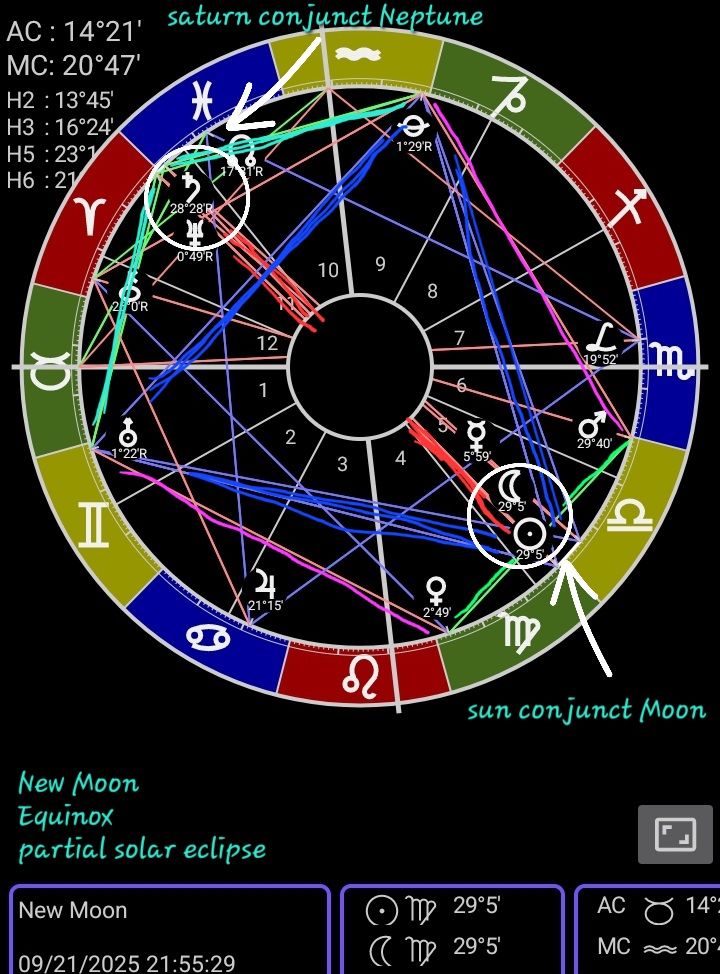720x974 pixels.
Task: Open the New Moon date card
Action: click(169, 932)
